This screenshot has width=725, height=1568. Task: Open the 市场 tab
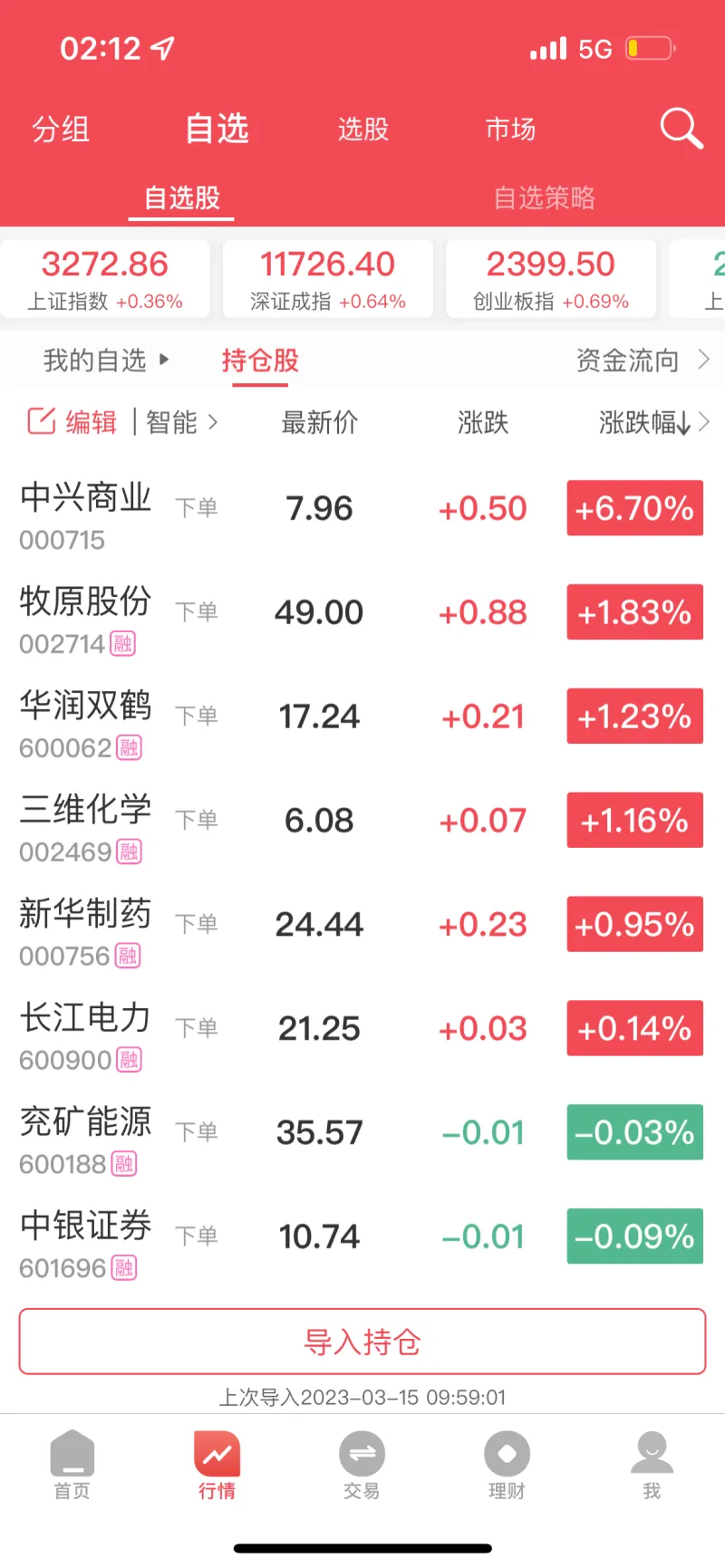[510, 130]
